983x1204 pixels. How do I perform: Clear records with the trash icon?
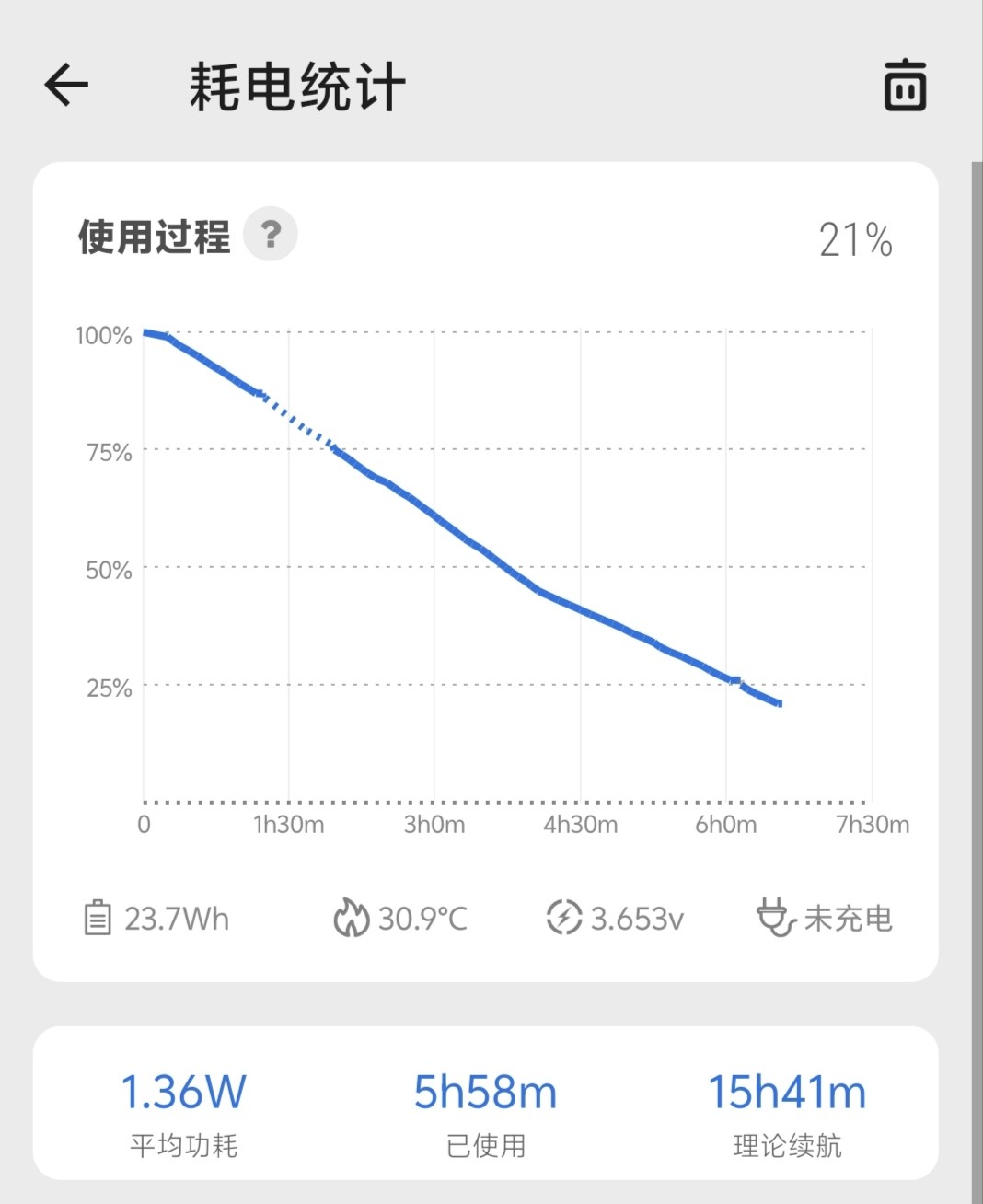(x=905, y=86)
